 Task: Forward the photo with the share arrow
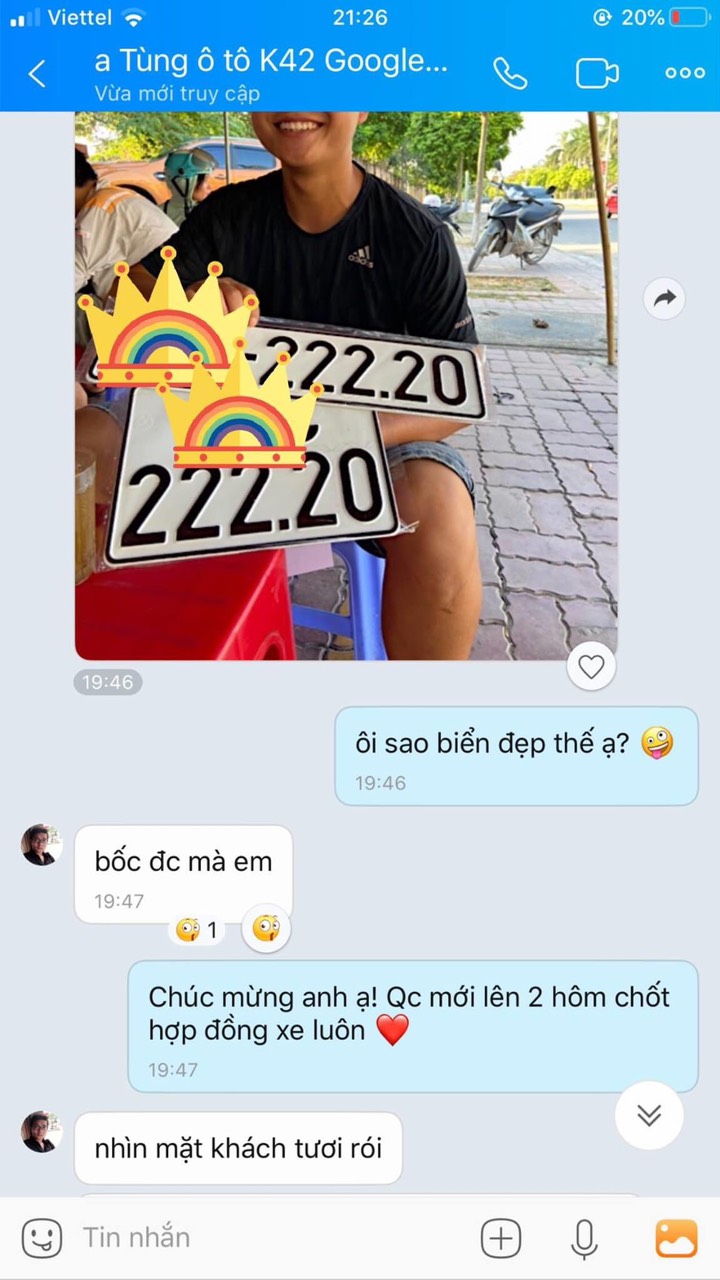[x=664, y=298]
